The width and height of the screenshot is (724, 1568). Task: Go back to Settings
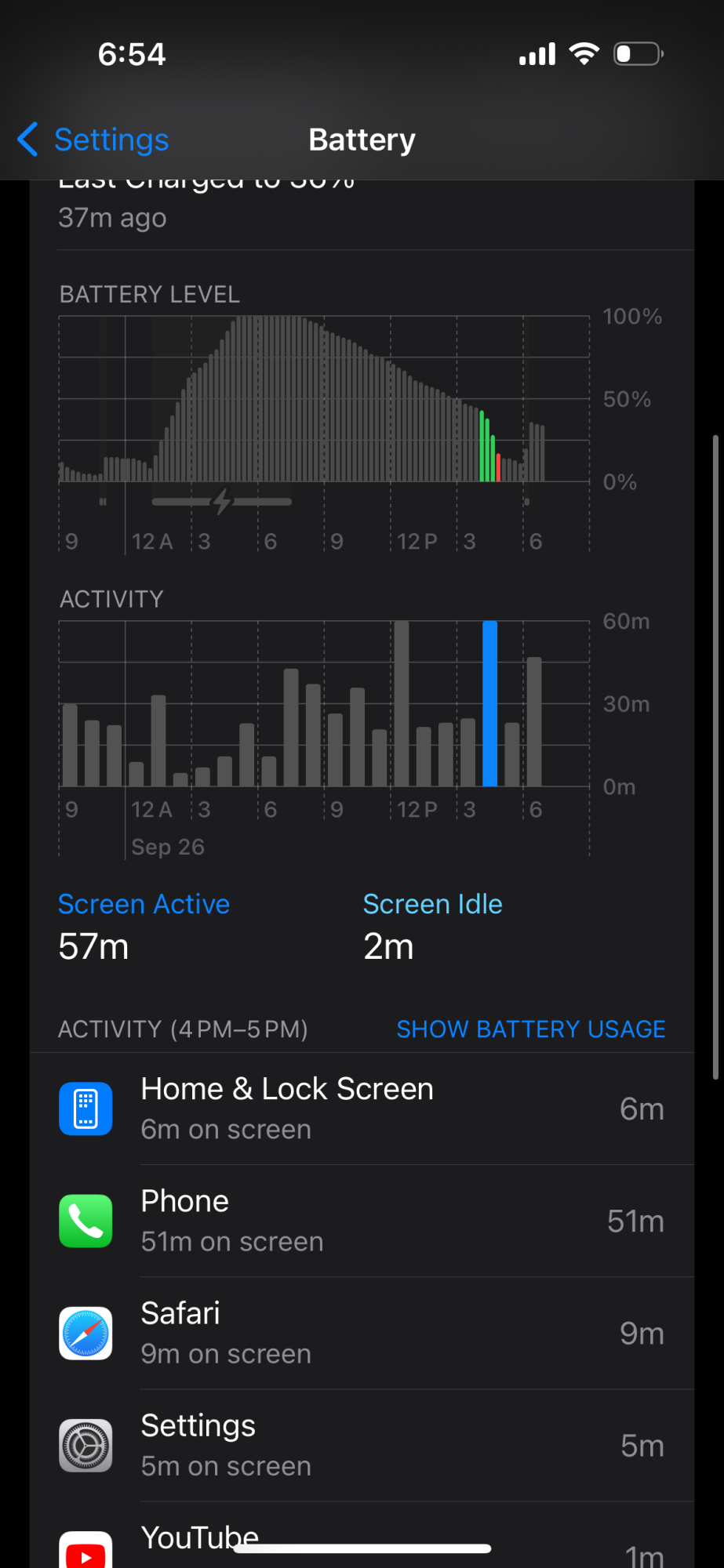[93, 140]
